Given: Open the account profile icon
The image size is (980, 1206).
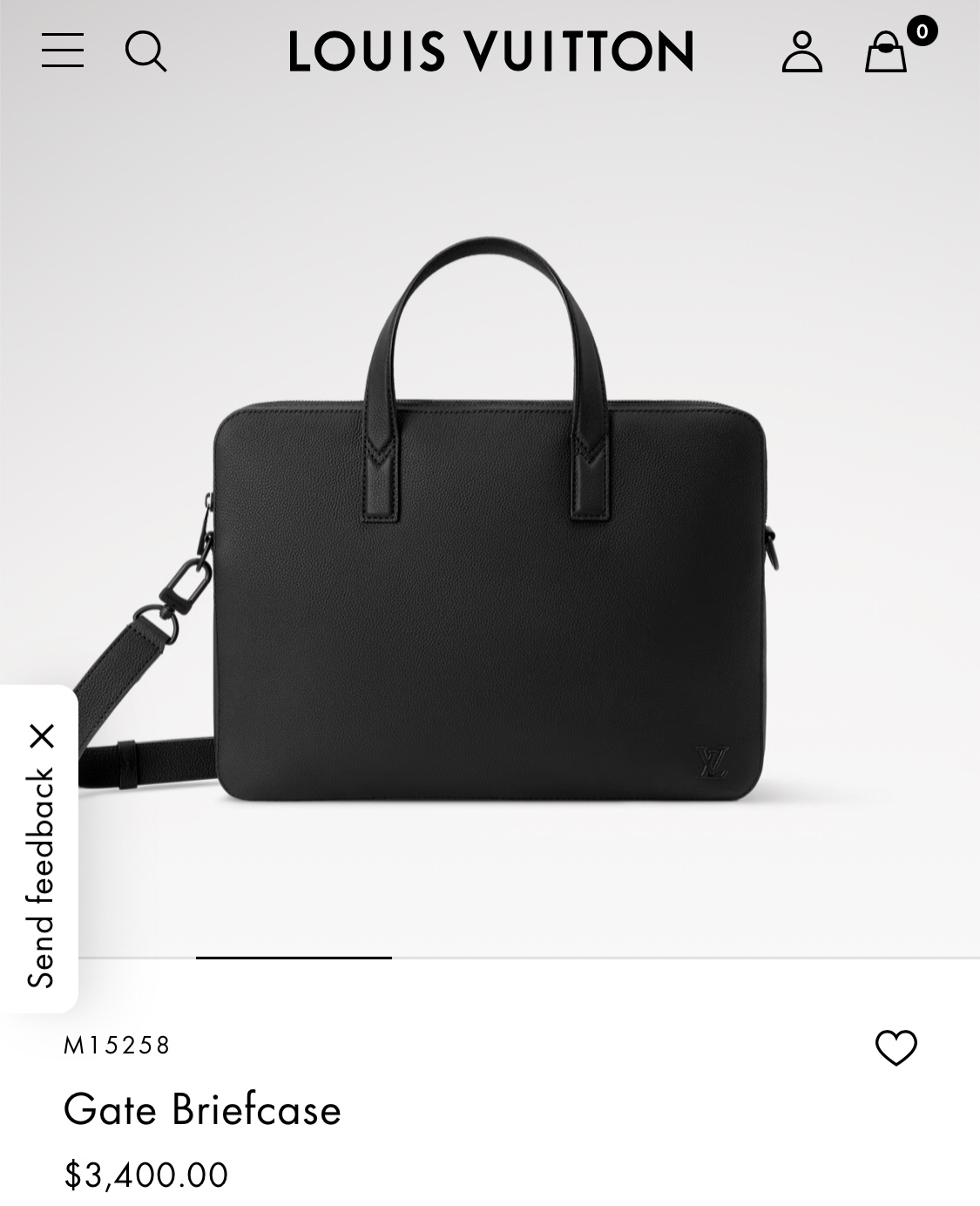Looking at the screenshot, I should [801, 51].
